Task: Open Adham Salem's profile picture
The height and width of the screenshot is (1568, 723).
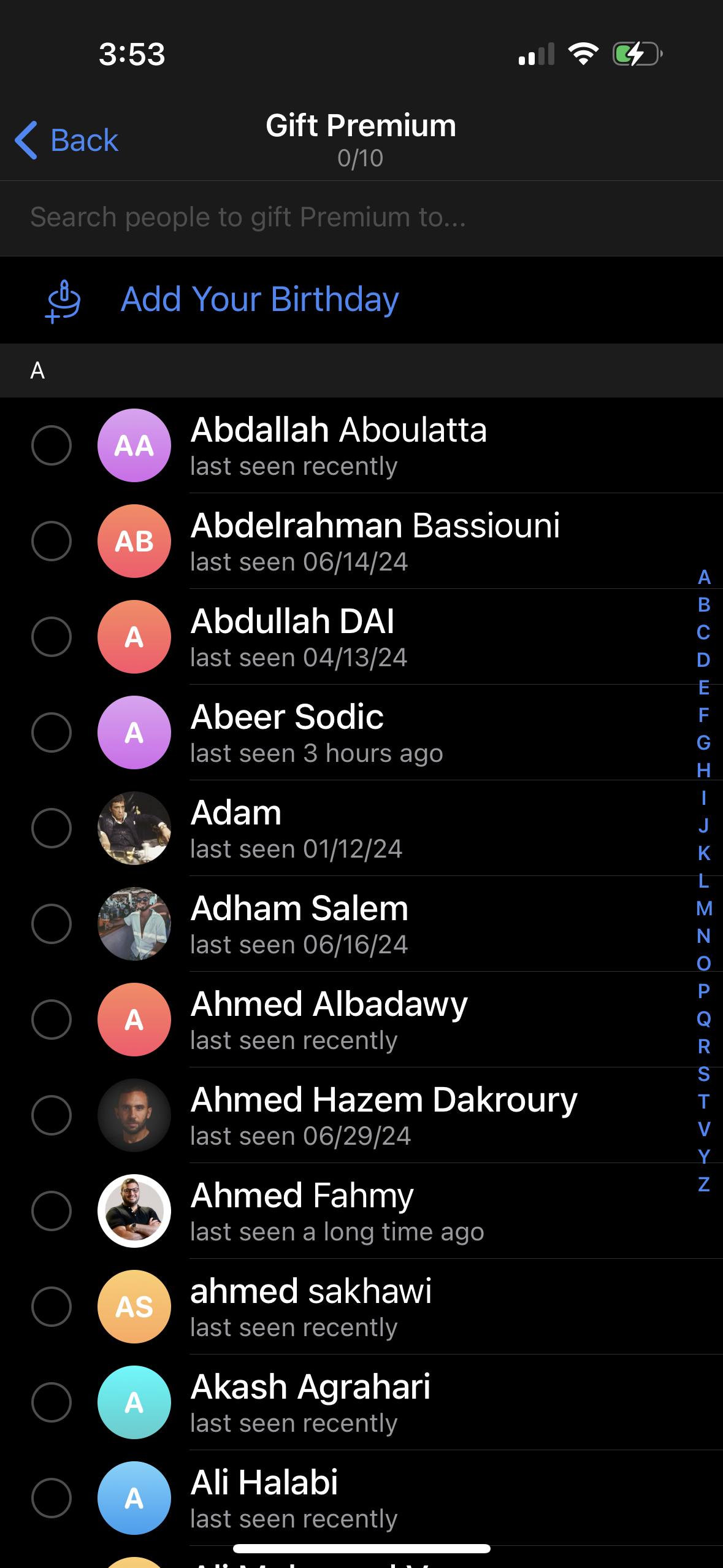Action: [x=134, y=924]
